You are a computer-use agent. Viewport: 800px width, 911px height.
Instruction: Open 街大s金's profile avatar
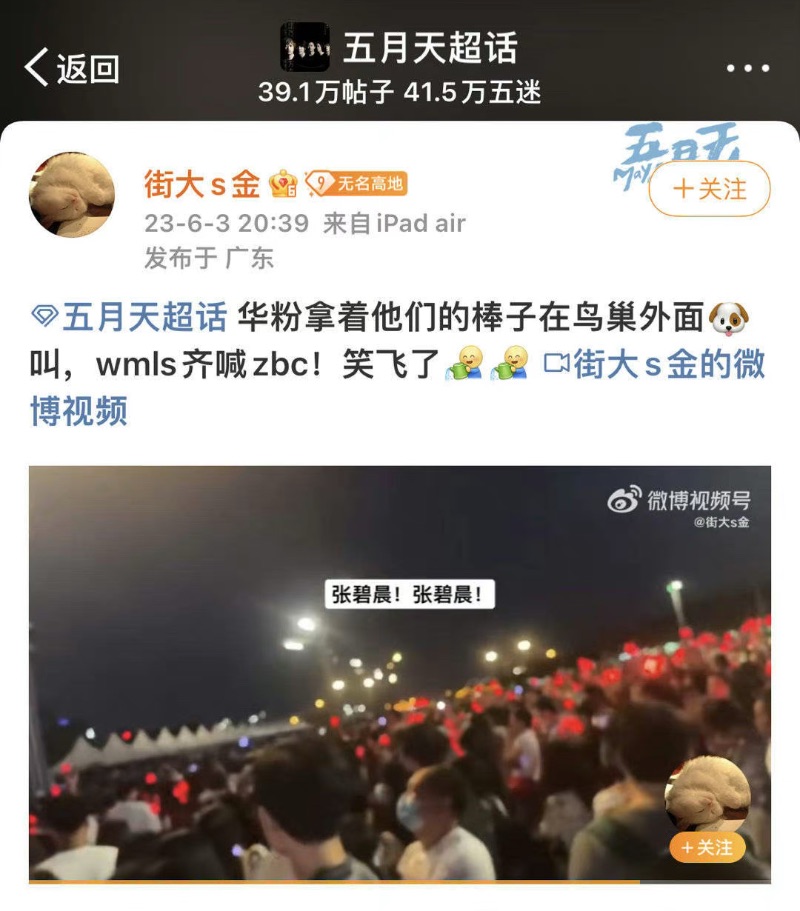point(72,194)
